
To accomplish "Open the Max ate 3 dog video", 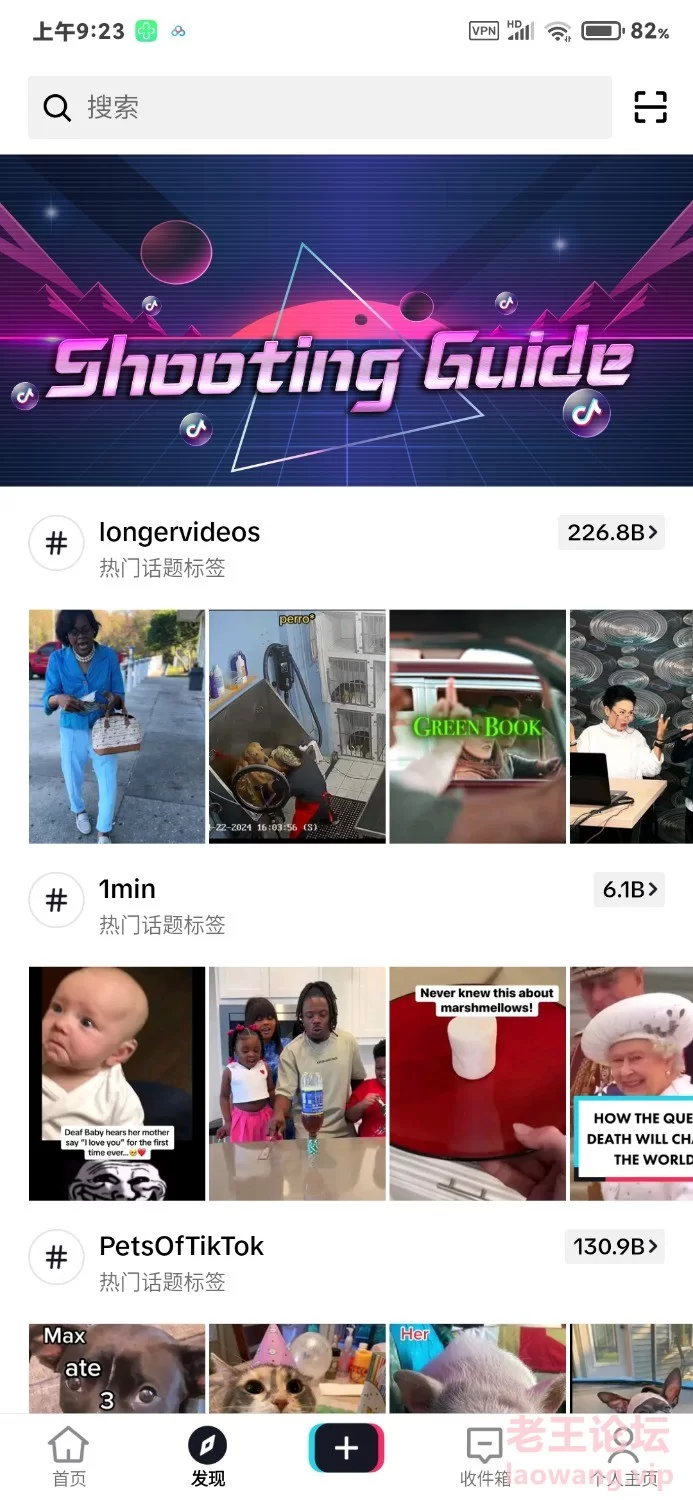I will click(x=117, y=1368).
